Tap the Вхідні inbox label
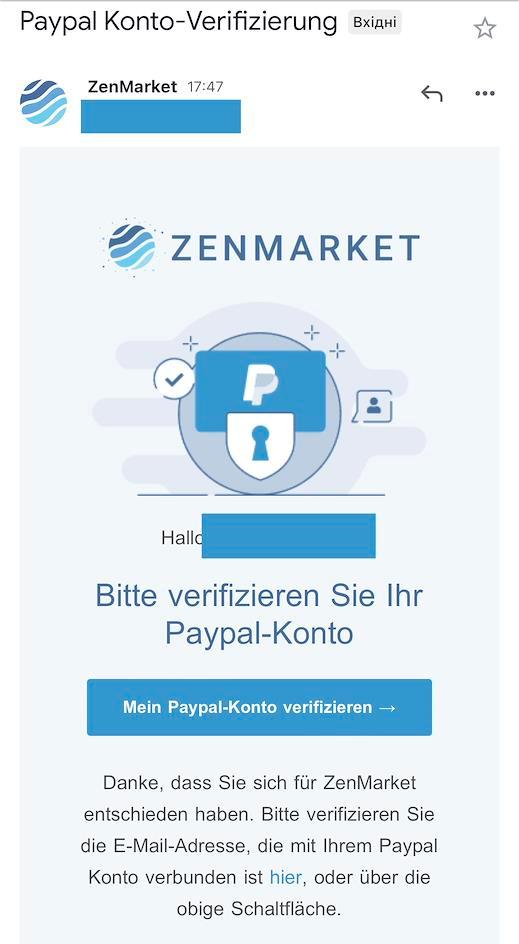This screenshot has height=944, width=519. [374, 23]
